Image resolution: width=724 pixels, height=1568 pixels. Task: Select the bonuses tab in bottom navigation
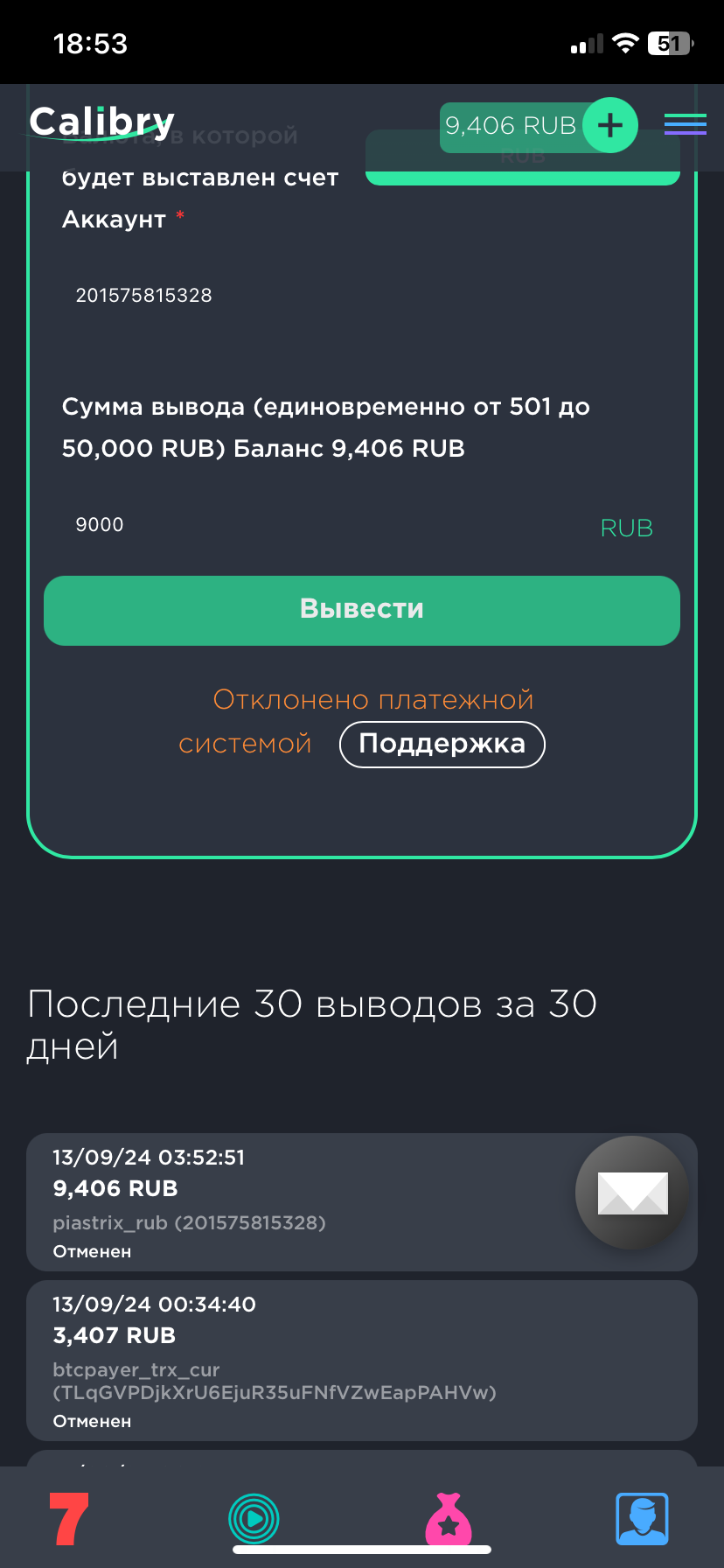[x=449, y=1518]
